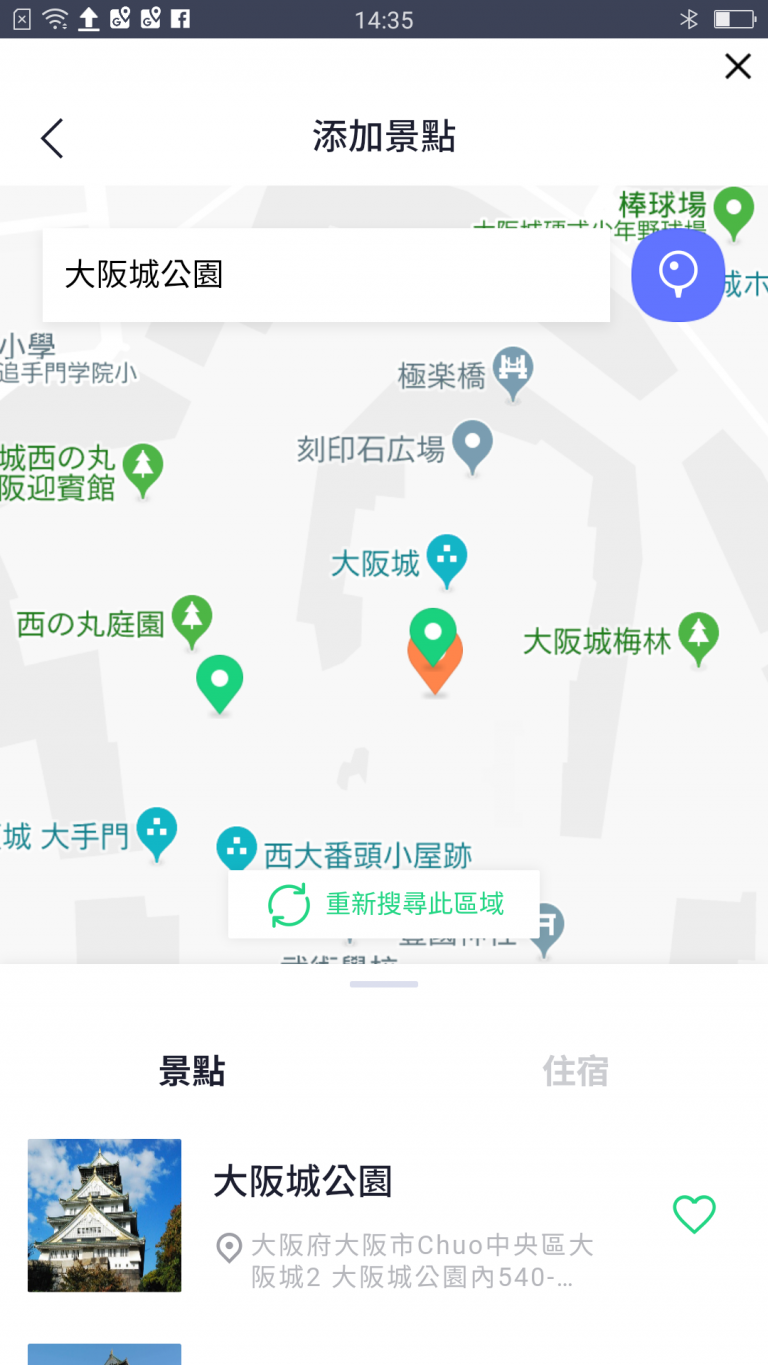Go back with the arrow
The width and height of the screenshot is (768, 1365).
point(52,138)
